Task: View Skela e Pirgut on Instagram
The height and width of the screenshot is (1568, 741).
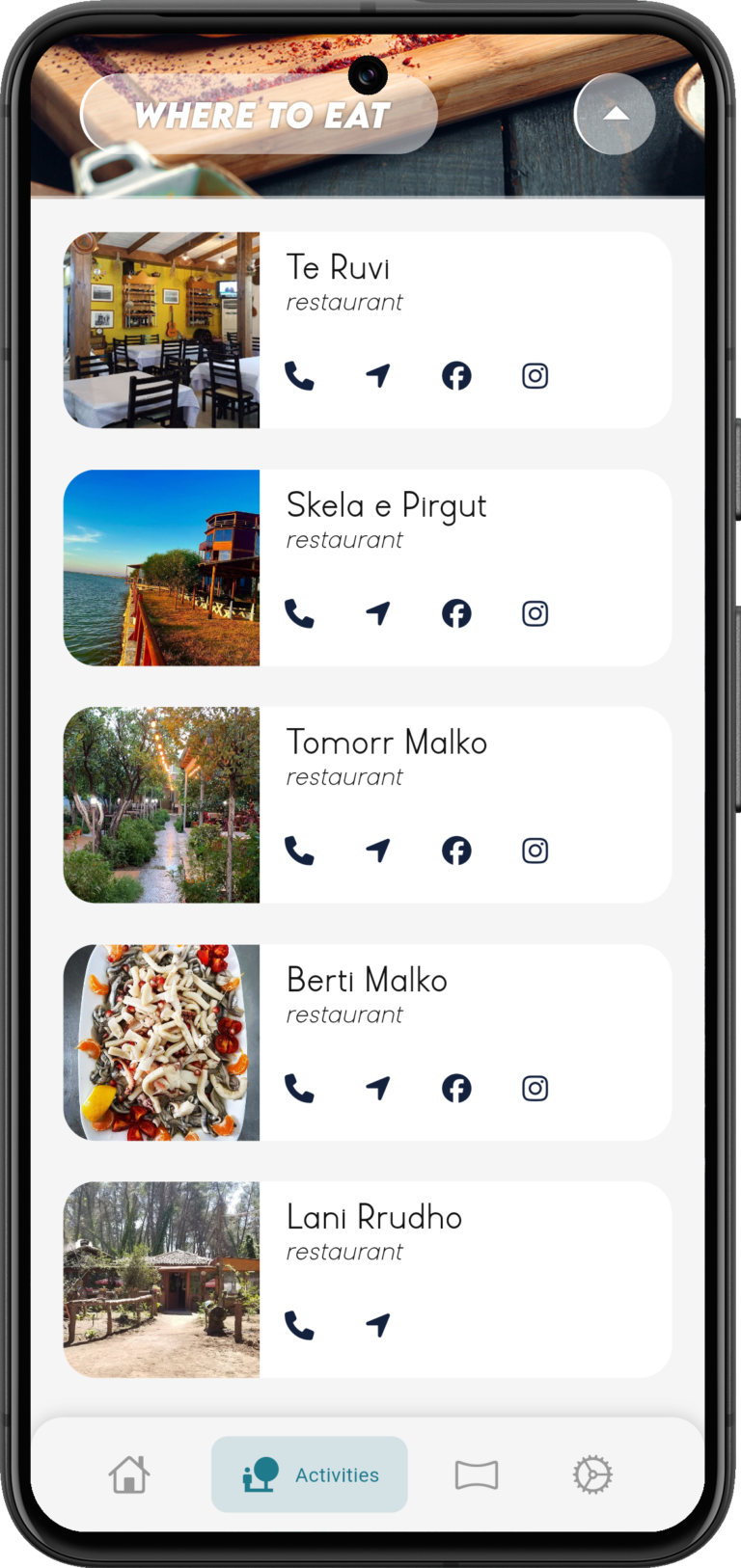Action: (x=535, y=613)
